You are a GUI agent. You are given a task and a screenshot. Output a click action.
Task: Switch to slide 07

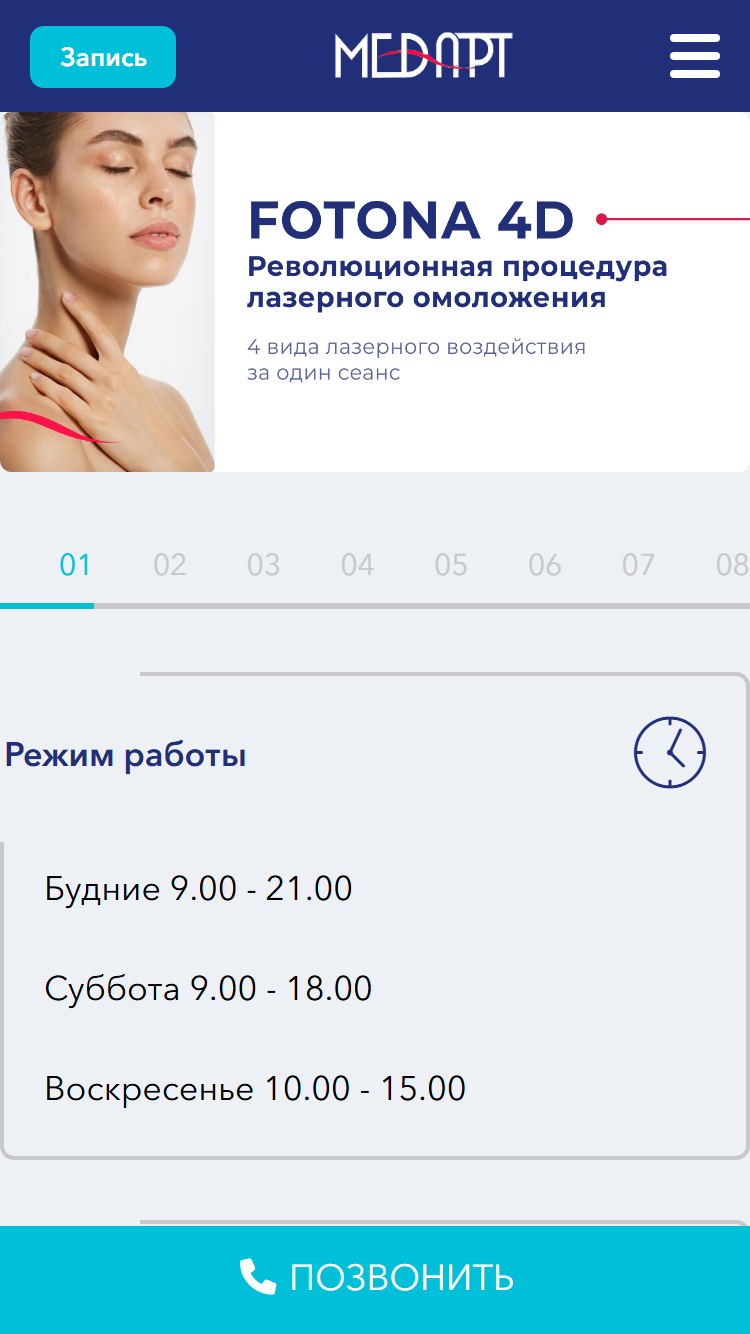pyautogui.click(x=638, y=566)
